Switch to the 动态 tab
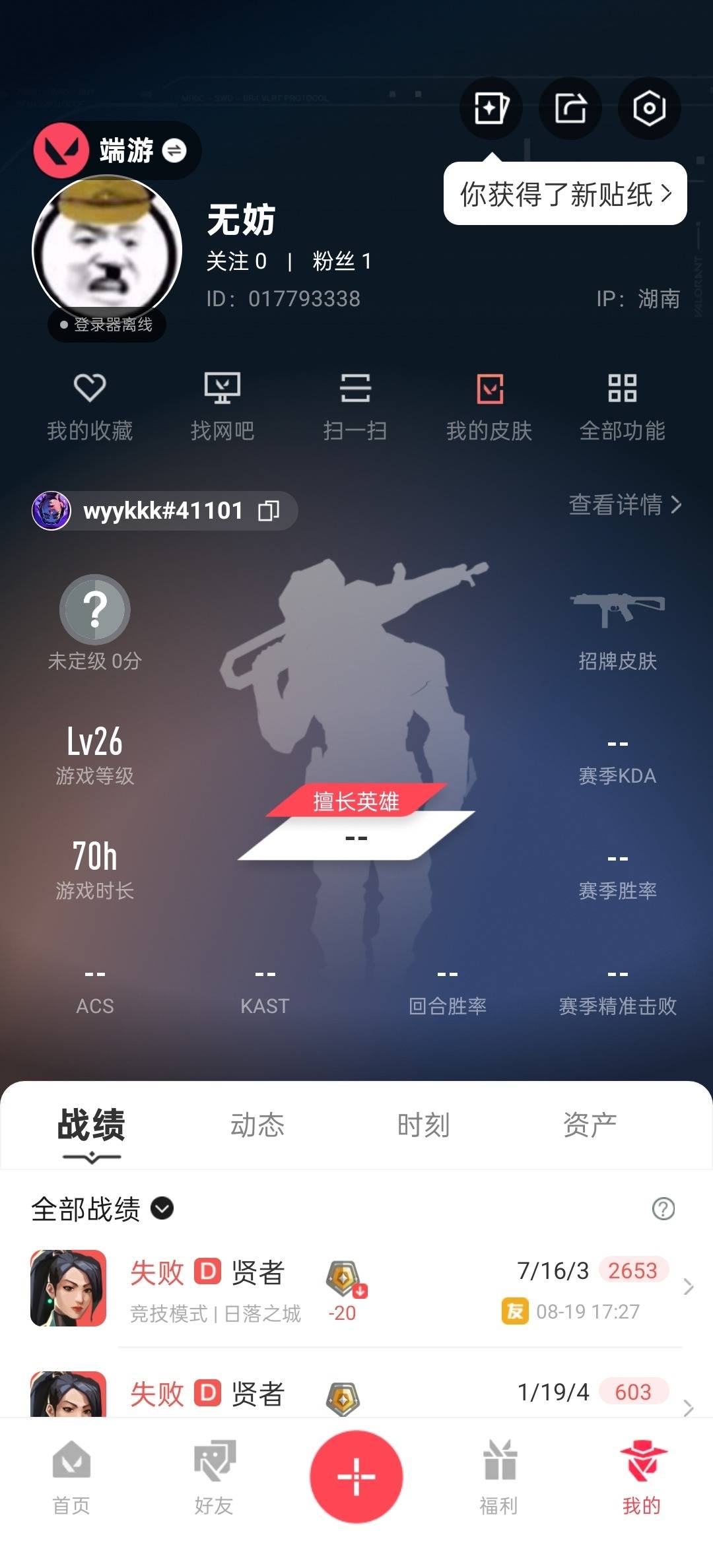The height and width of the screenshot is (1568, 713). point(257,1125)
